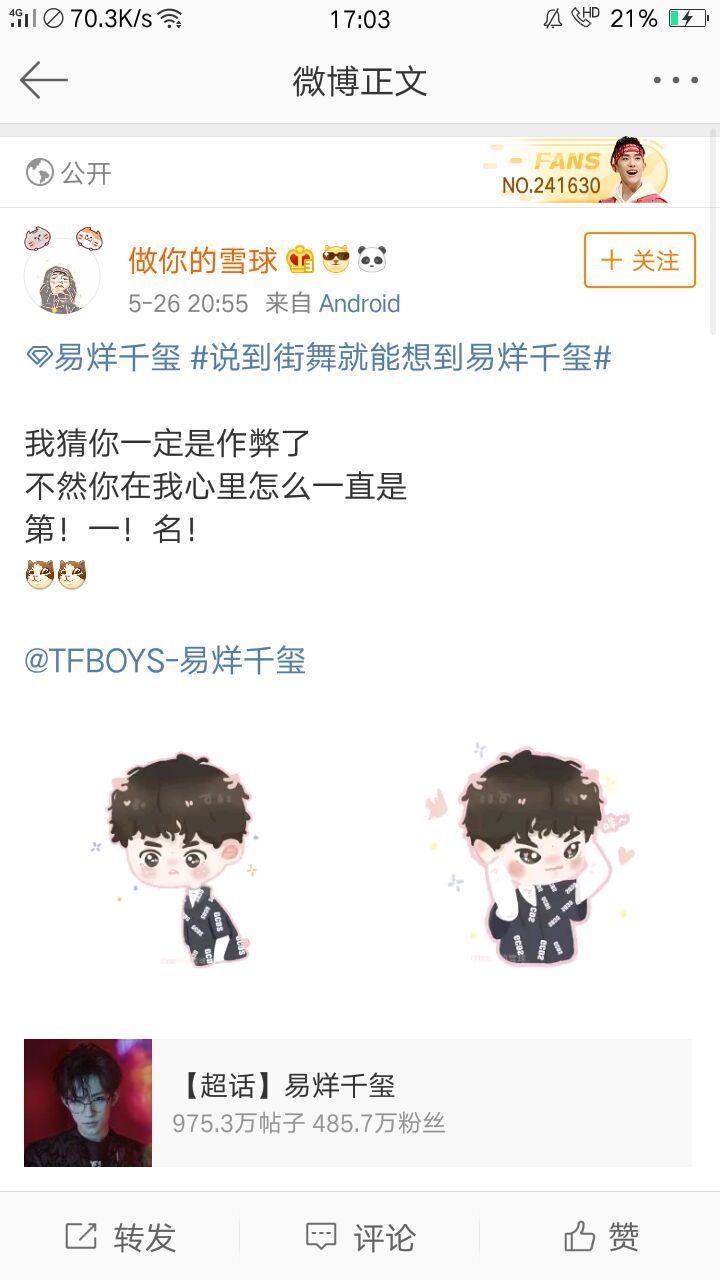
Task: Open the 易烊千玺 super topic link
Action: tap(104, 357)
